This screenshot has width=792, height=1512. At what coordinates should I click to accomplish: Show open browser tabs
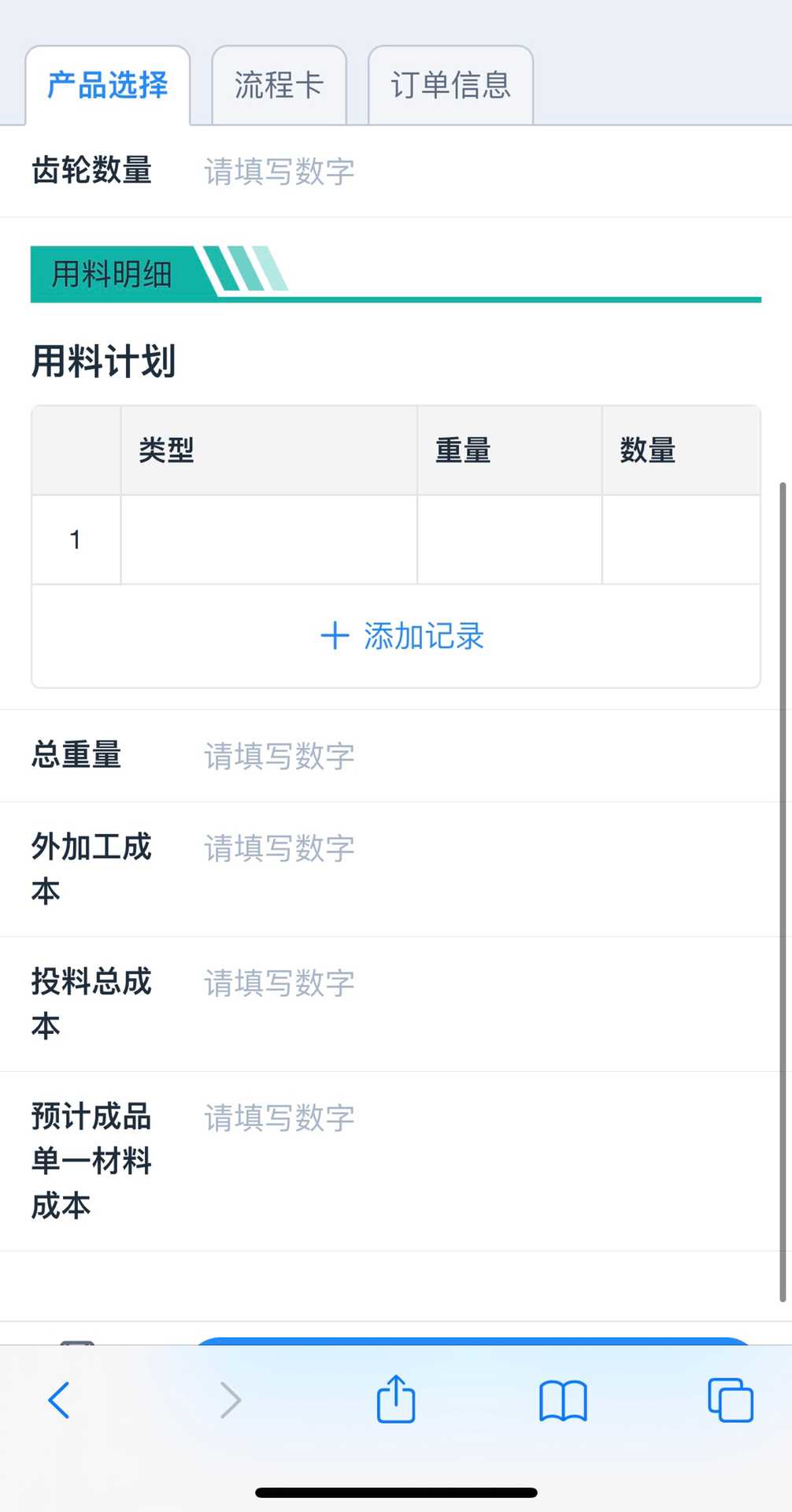point(731,1400)
